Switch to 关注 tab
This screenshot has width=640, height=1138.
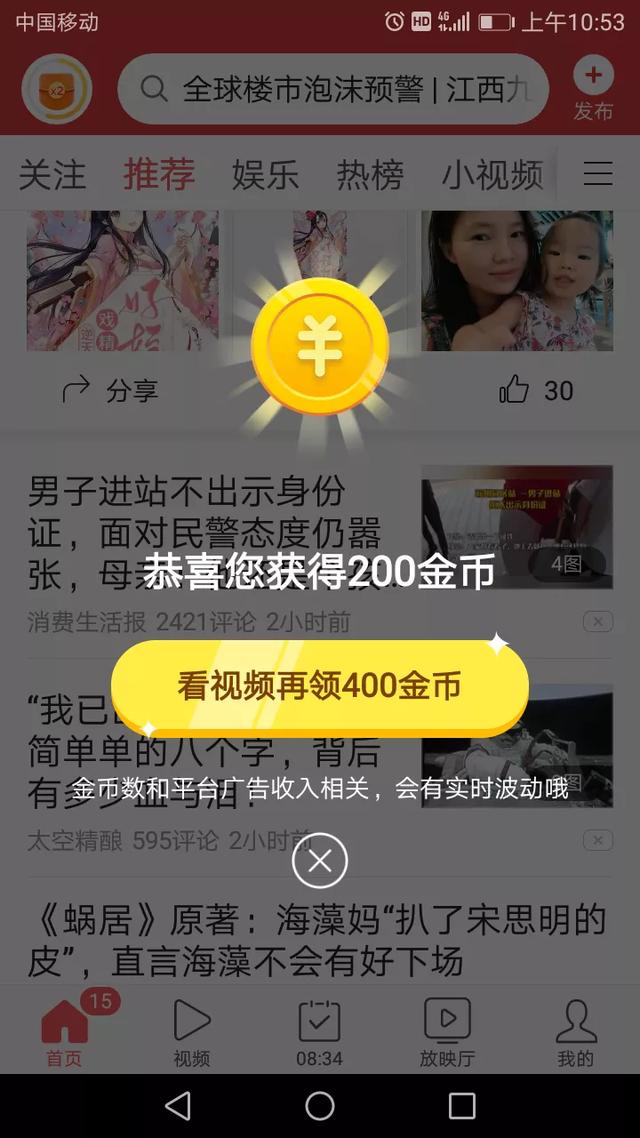coord(52,175)
